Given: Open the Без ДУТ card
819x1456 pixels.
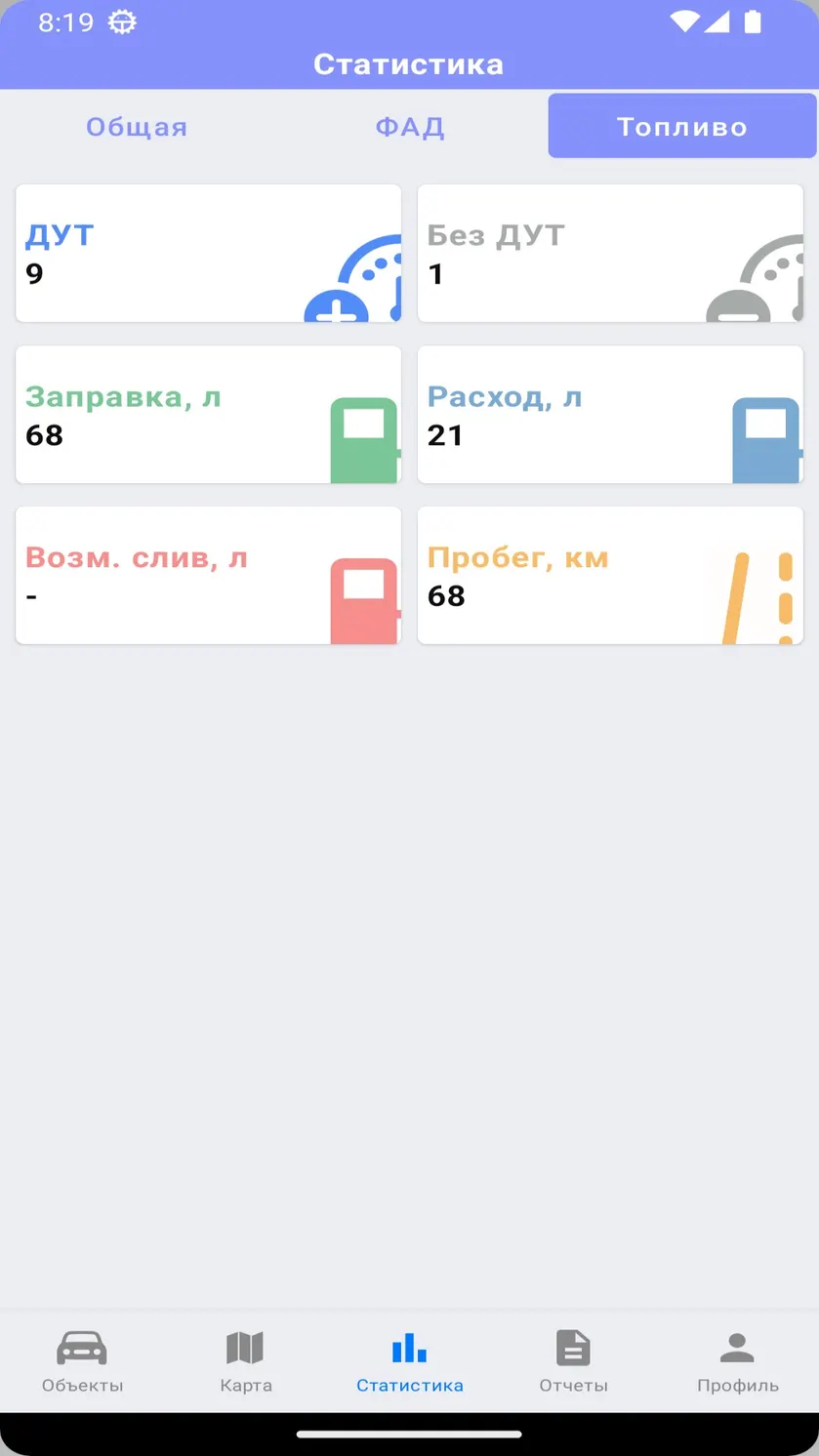Looking at the screenshot, I should pos(610,254).
